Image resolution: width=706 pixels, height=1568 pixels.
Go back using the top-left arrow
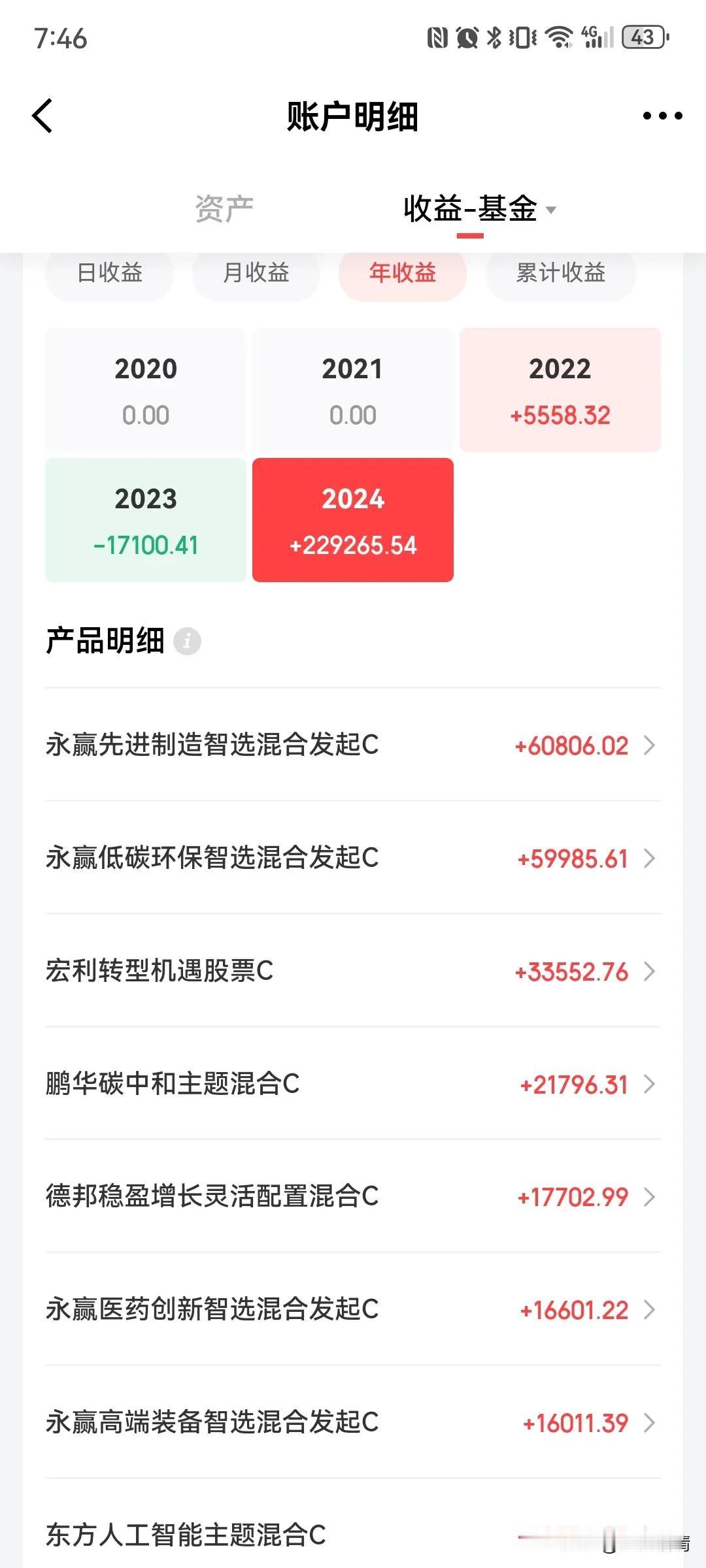pos(42,116)
